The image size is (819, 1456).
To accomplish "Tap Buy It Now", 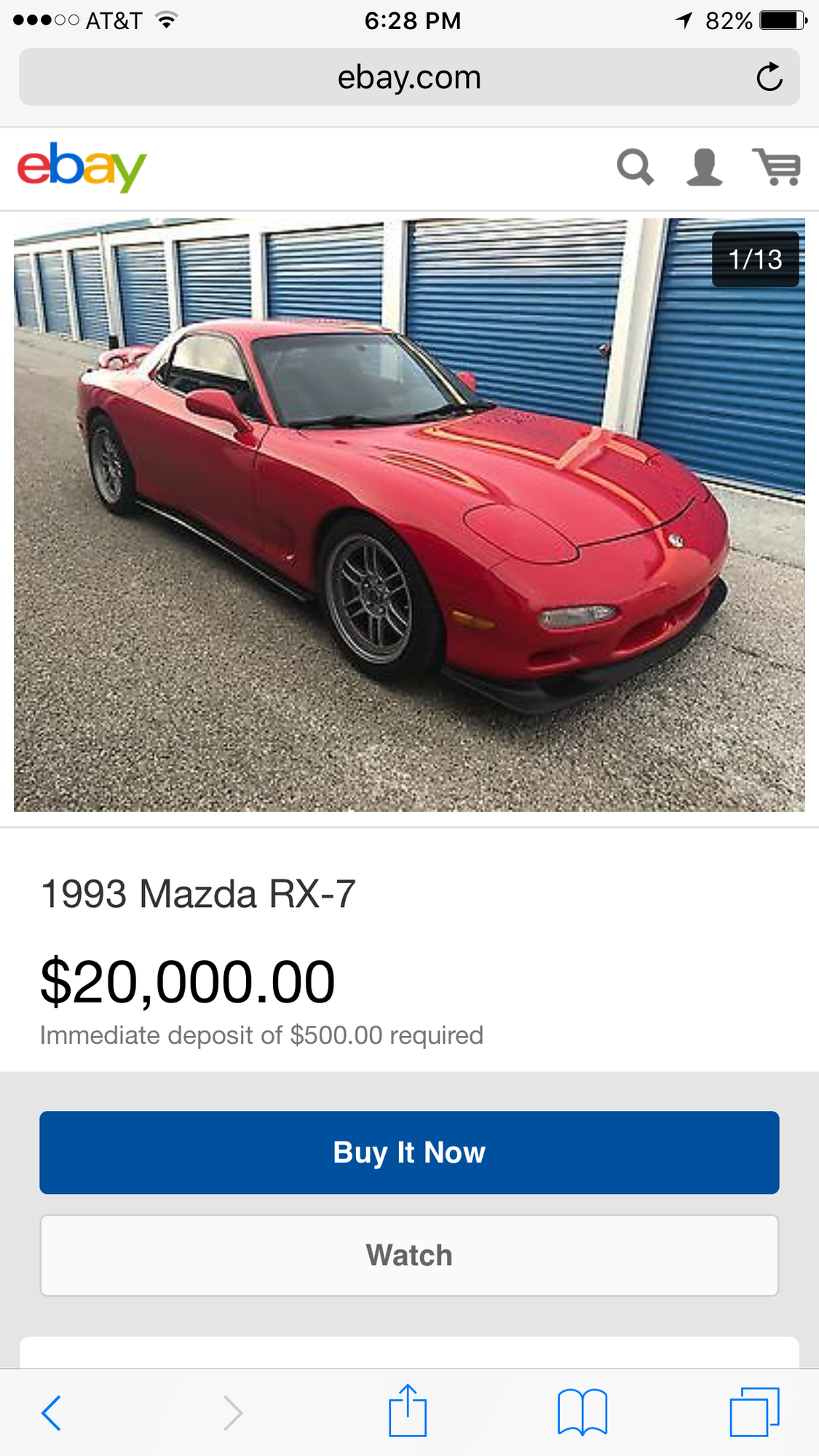I will pyautogui.click(x=409, y=1152).
